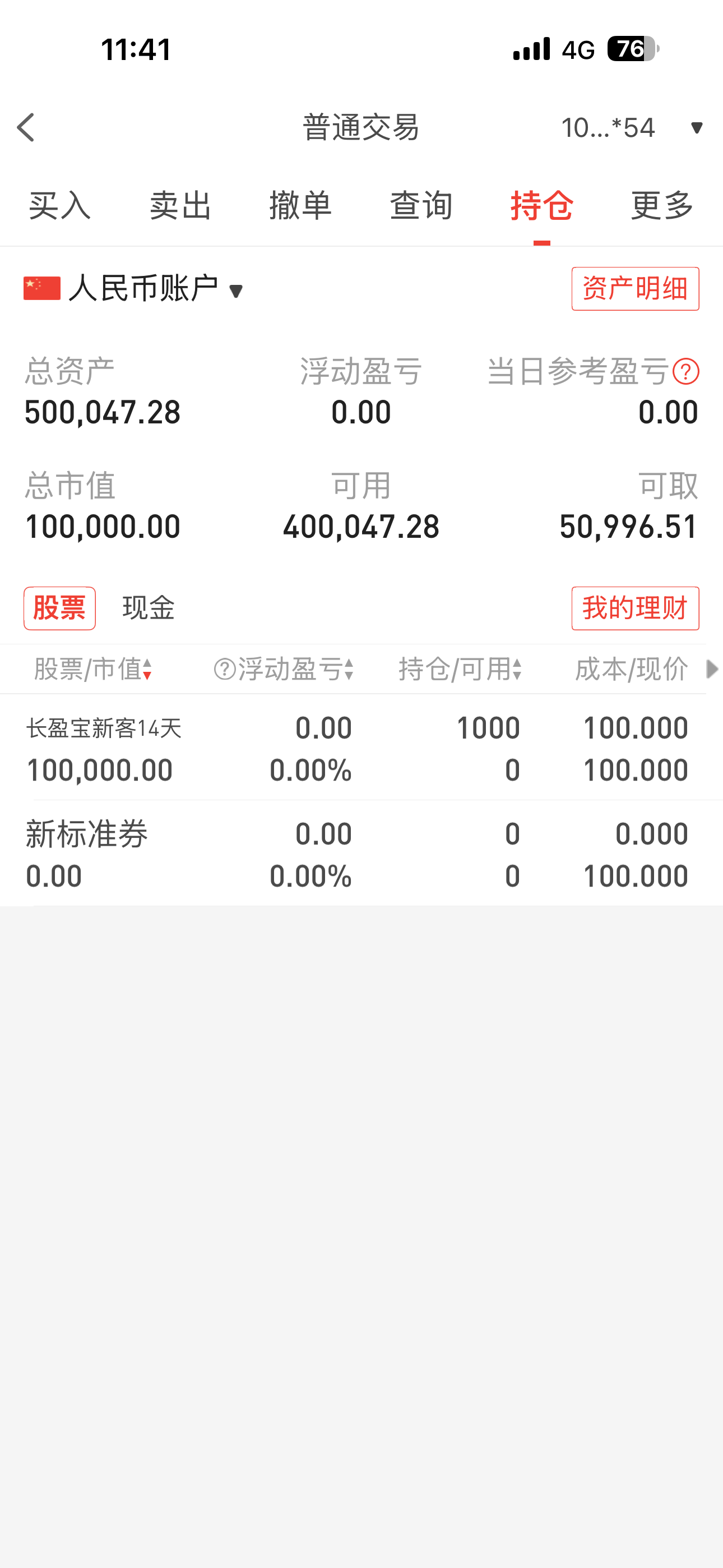723x1568 pixels.
Task: Select the 股票 filter toggle
Action: pos(59,608)
